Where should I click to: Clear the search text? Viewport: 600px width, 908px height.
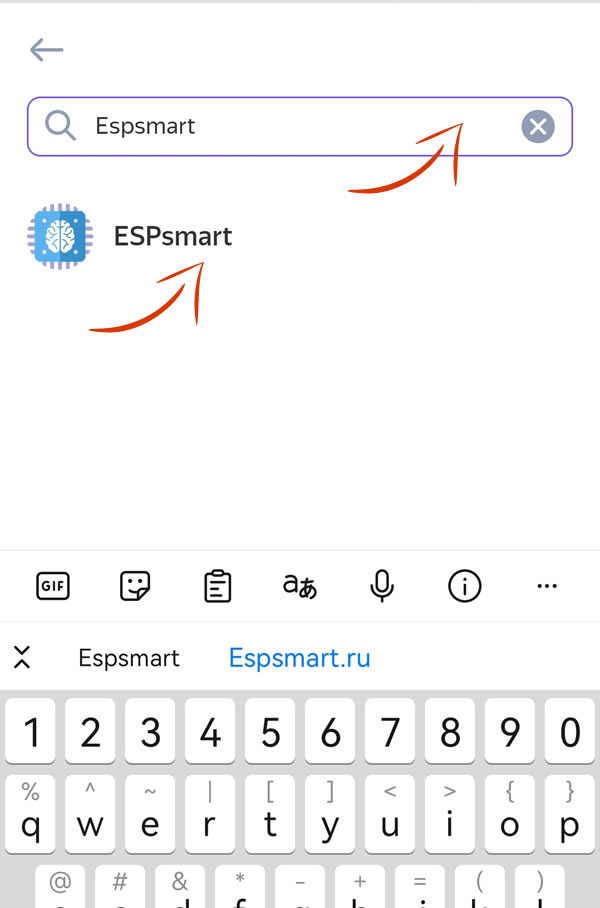click(538, 126)
